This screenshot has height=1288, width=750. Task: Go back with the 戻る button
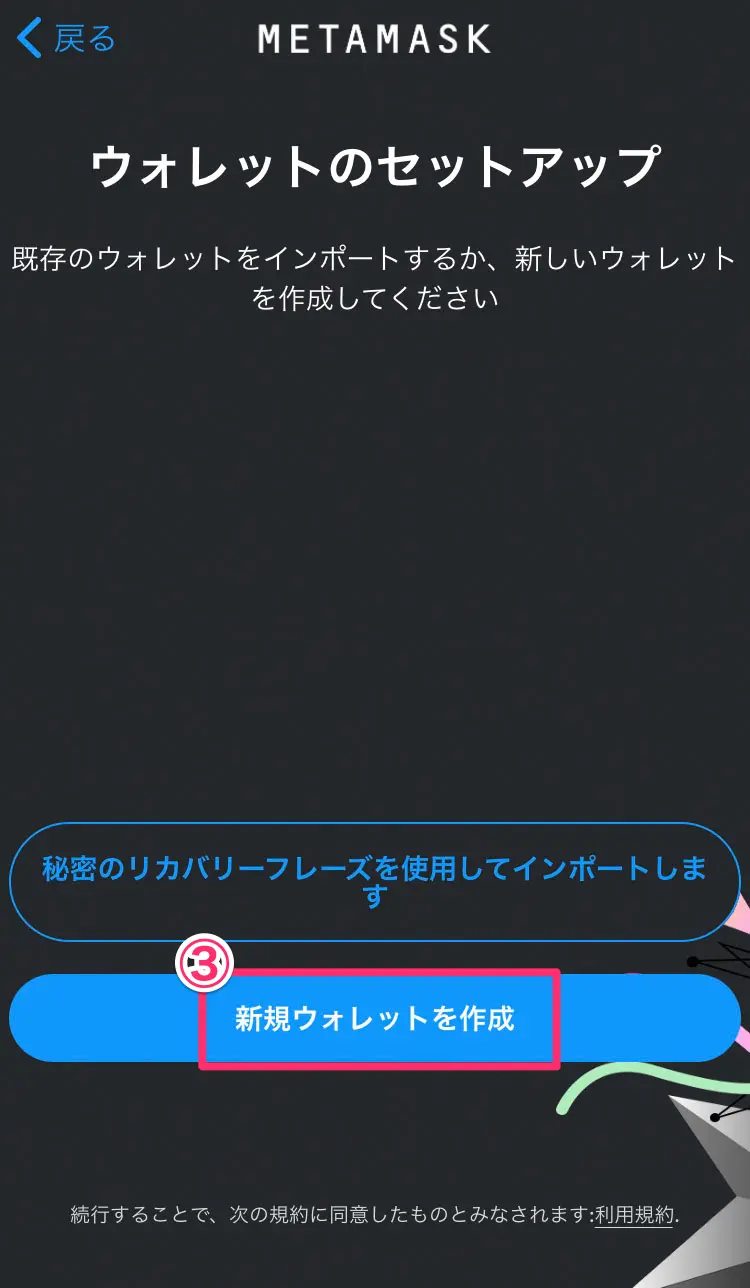click(66, 39)
